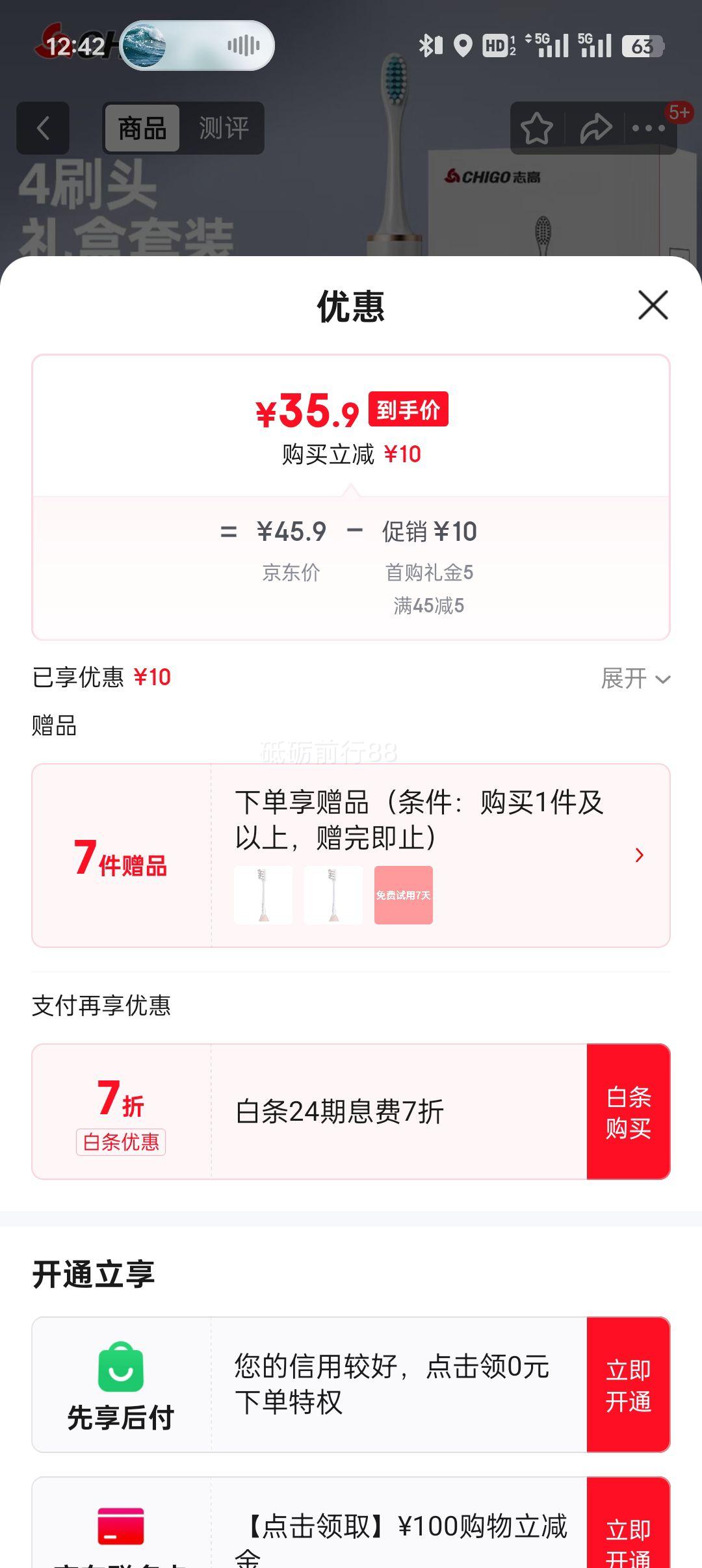Tap the 白条购买 button
Viewport: 702px width, 1568px height.
[628, 1112]
